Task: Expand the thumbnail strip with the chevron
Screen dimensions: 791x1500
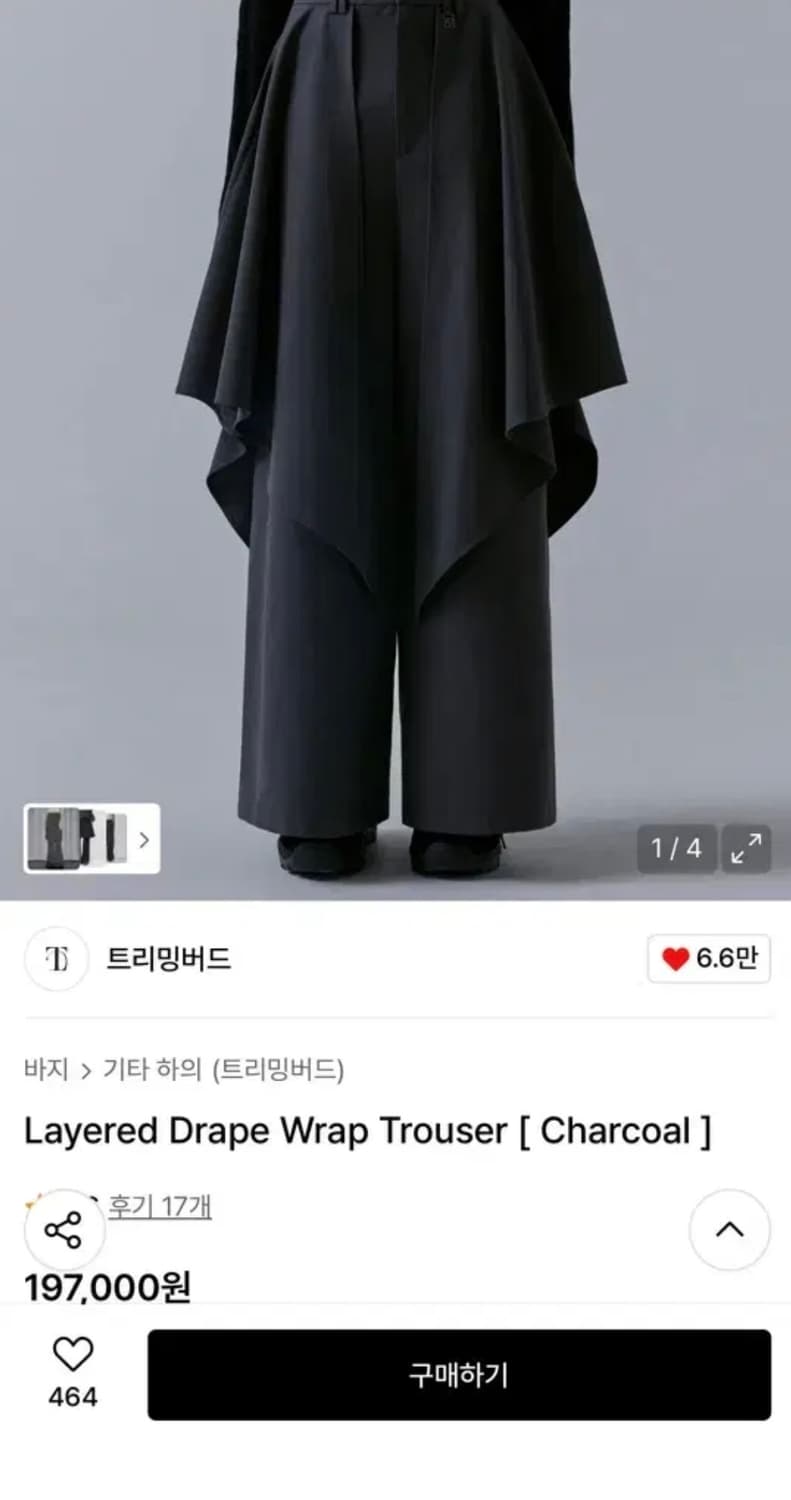Action: pos(146,840)
